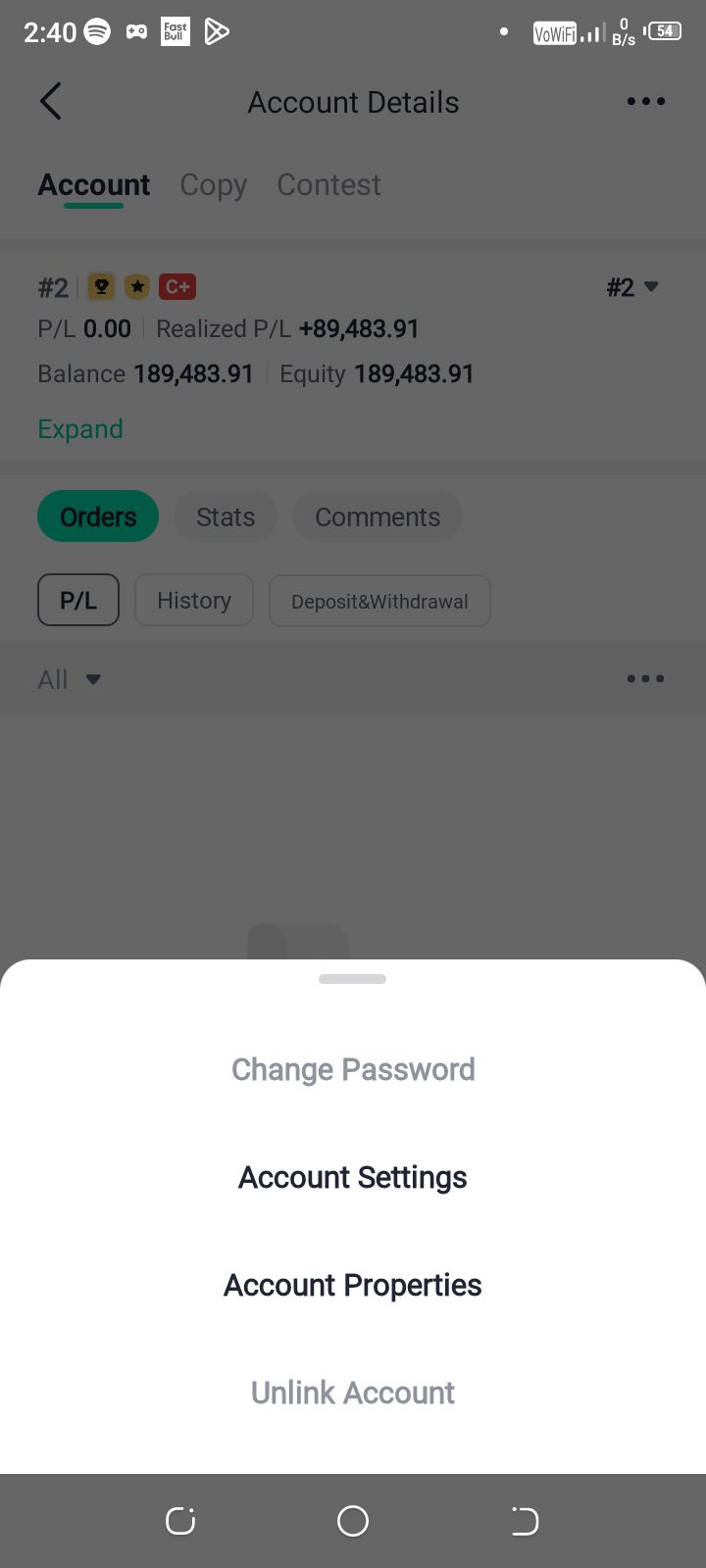Tap the bottom sheet drag handle
This screenshot has width=706, height=1568.
pyautogui.click(x=353, y=979)
